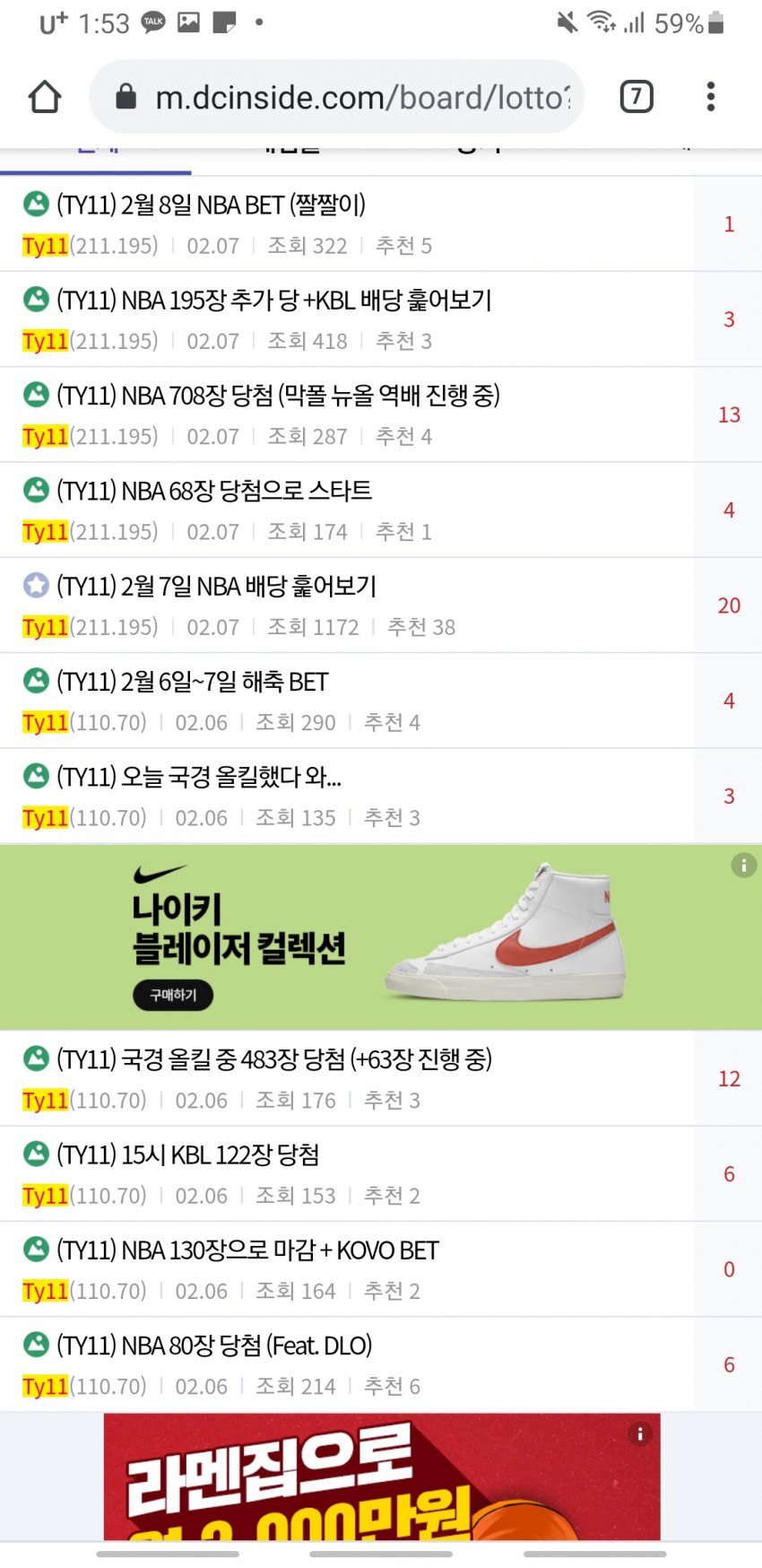The height and width of the screenshot is (1568, 762).
Task: Open ad info icon on Nike banner
Action: 743,866
